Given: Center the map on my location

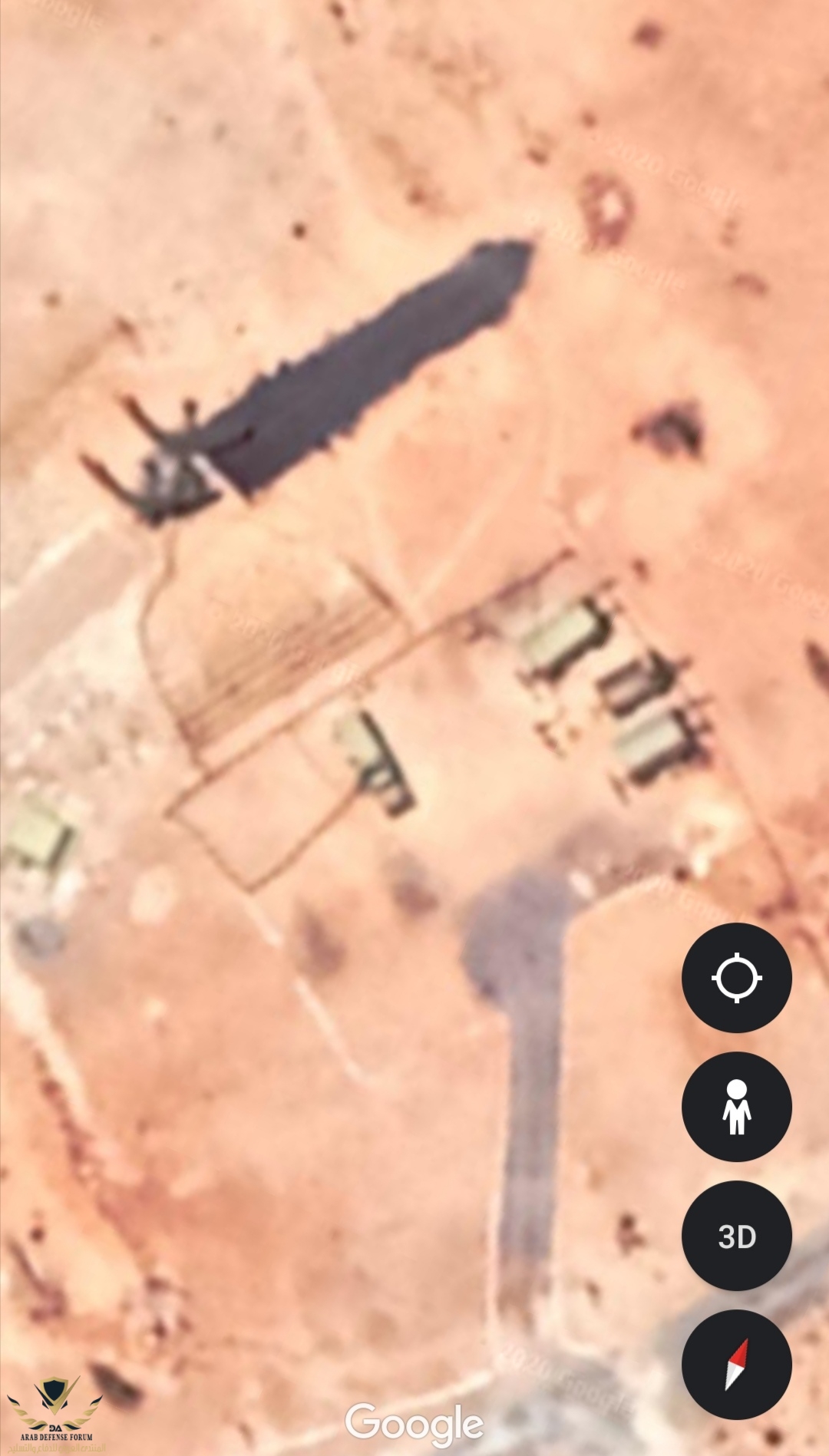Looking at the screenshot, I should 736,978.
